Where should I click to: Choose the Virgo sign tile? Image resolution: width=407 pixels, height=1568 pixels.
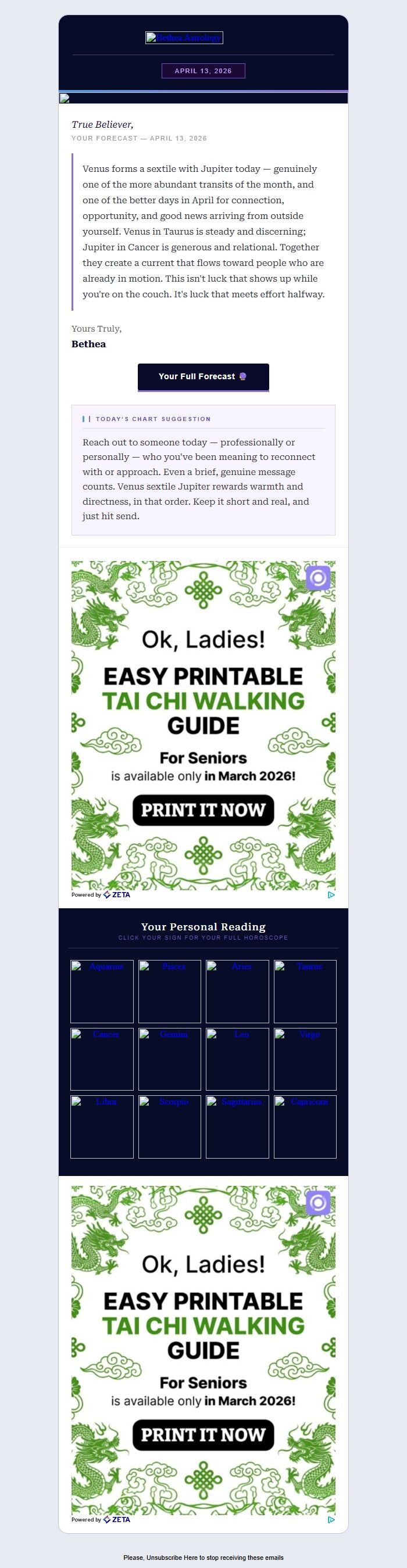pyautogui.click(x=305, y=1059)
